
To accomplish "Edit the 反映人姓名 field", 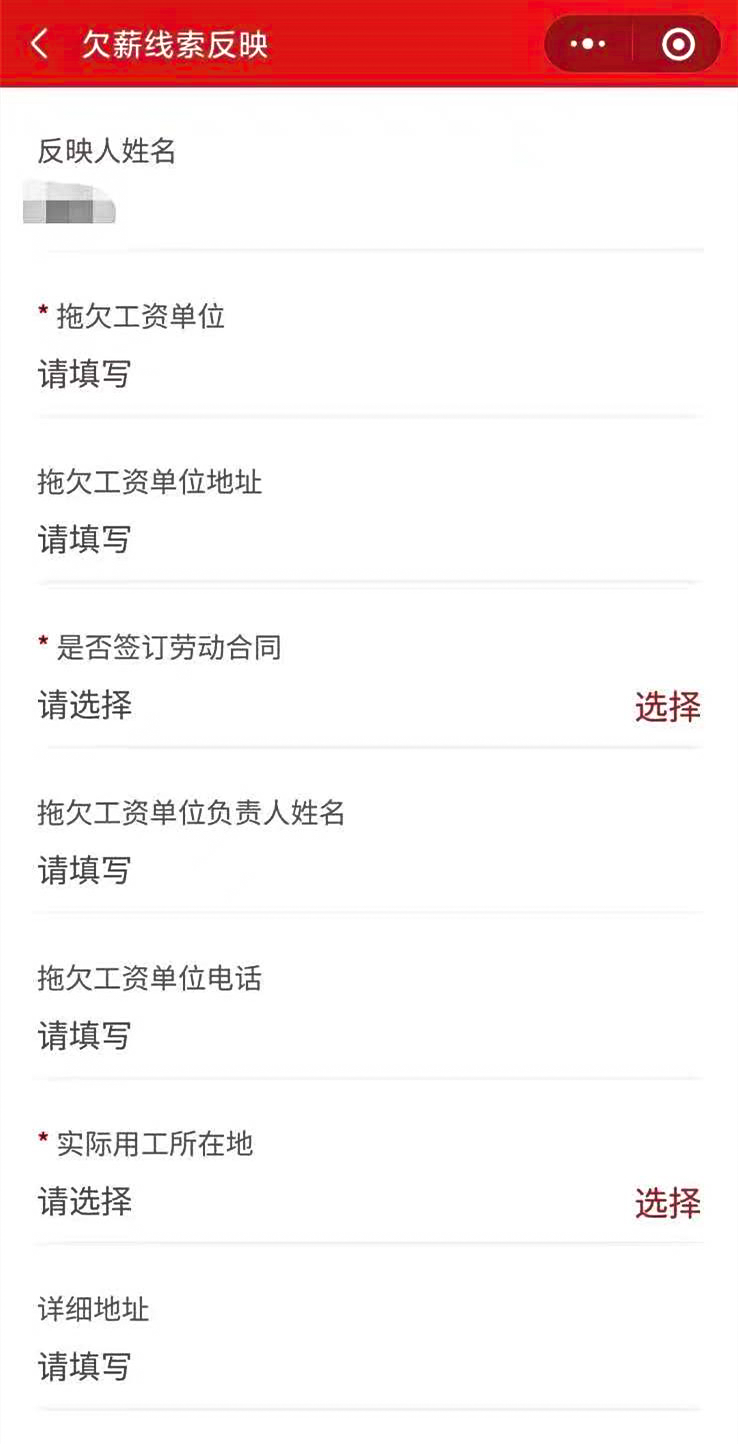I will click(x=368, y=209).
